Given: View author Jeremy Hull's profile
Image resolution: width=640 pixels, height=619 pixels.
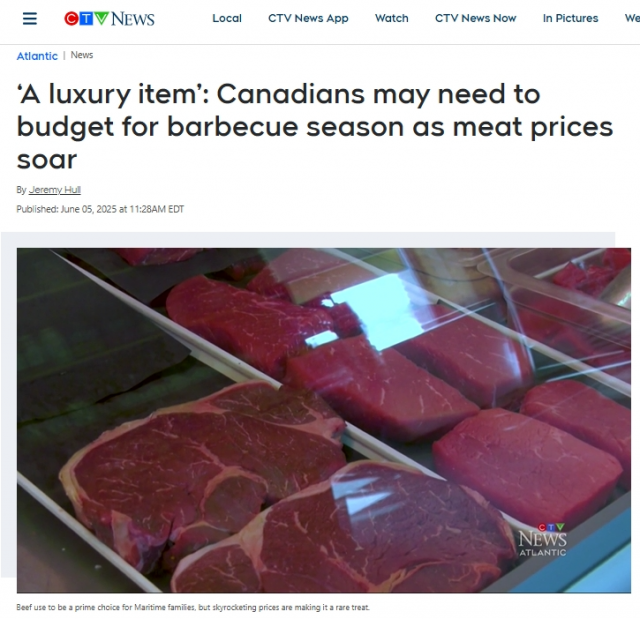Looking at the screenshot, I should tap(55, 190).
